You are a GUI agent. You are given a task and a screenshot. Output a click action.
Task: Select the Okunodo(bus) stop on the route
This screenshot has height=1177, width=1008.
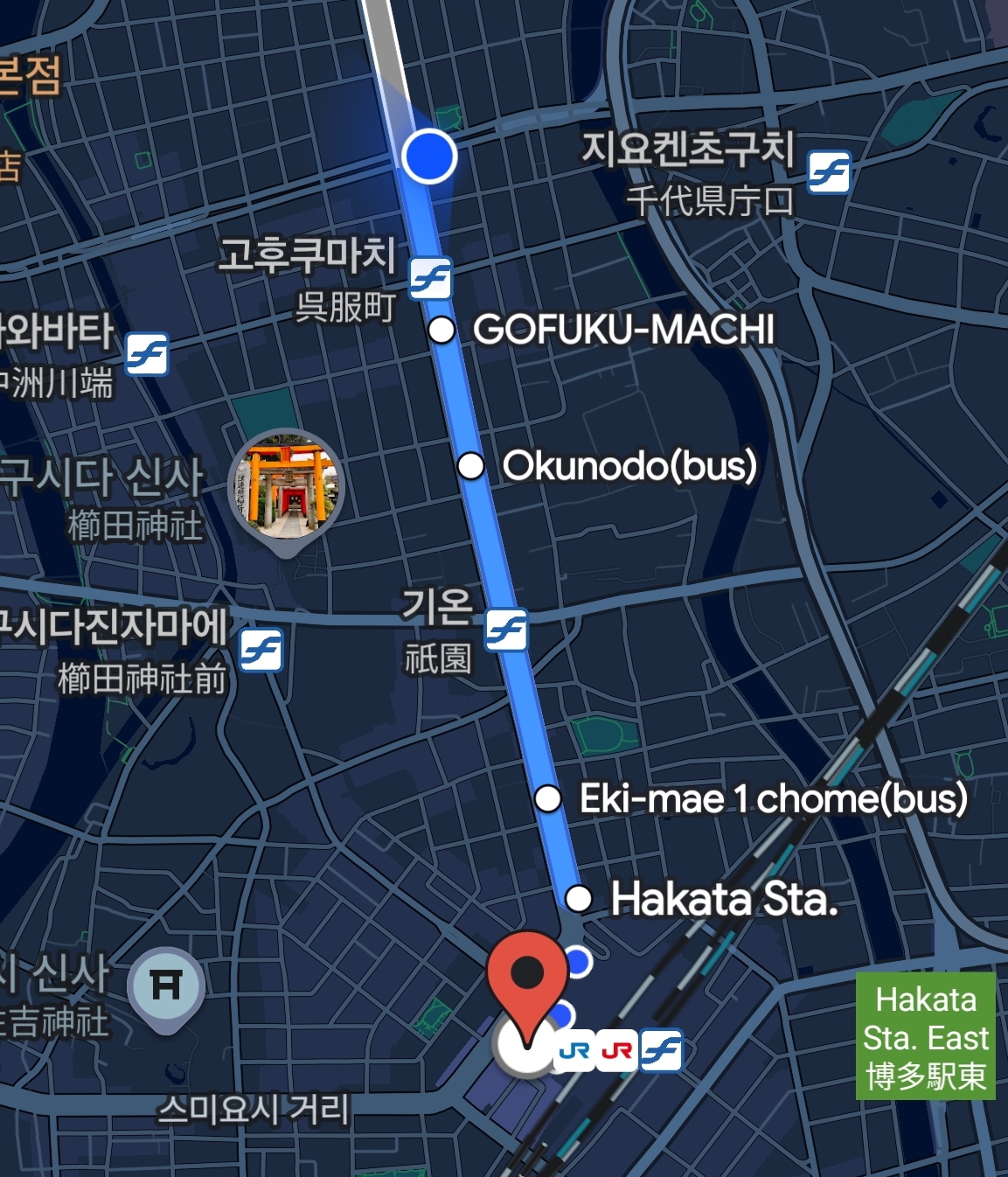pos(471,466)
